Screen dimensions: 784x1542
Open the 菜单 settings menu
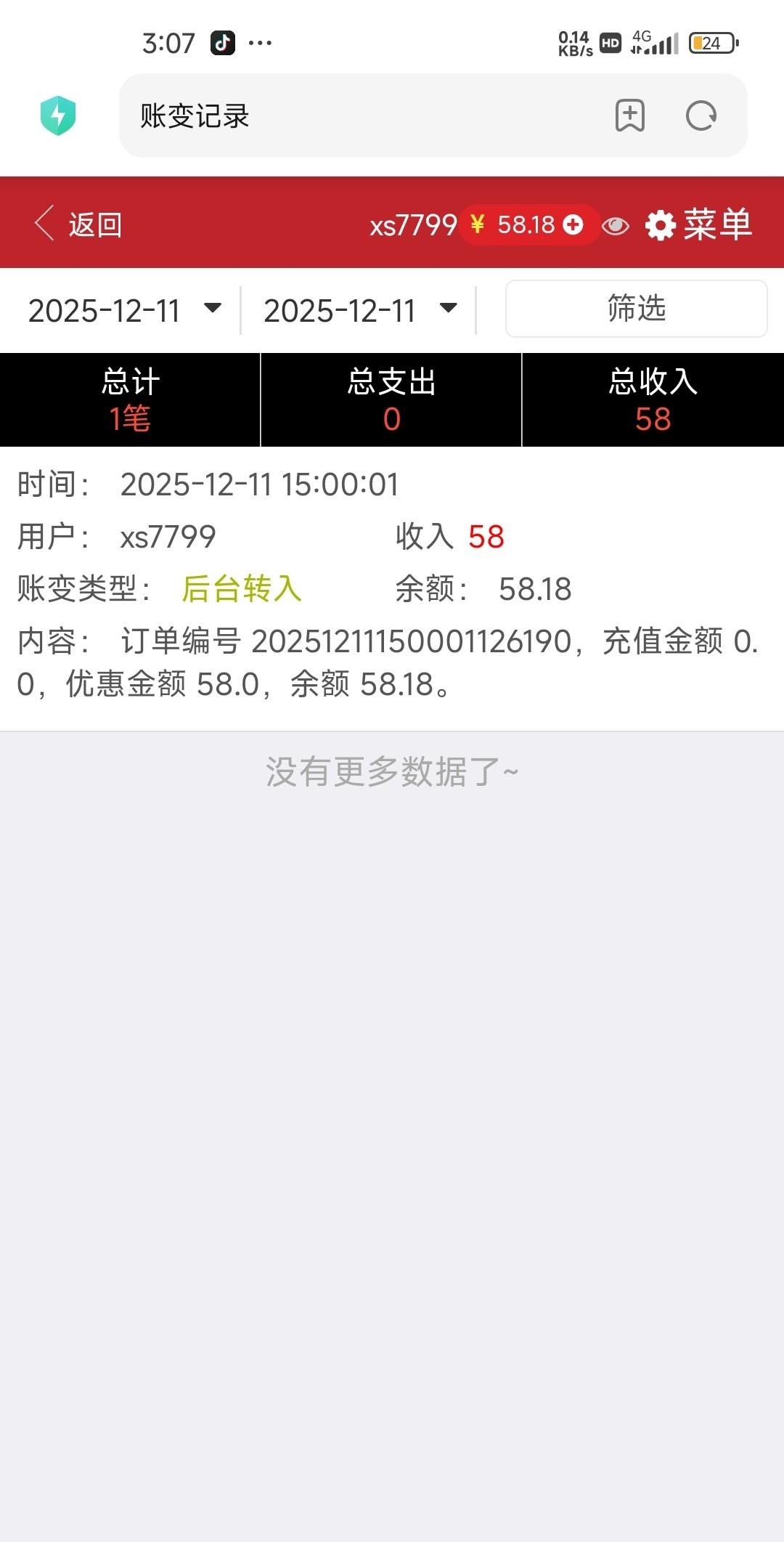(x=699, y=224)
